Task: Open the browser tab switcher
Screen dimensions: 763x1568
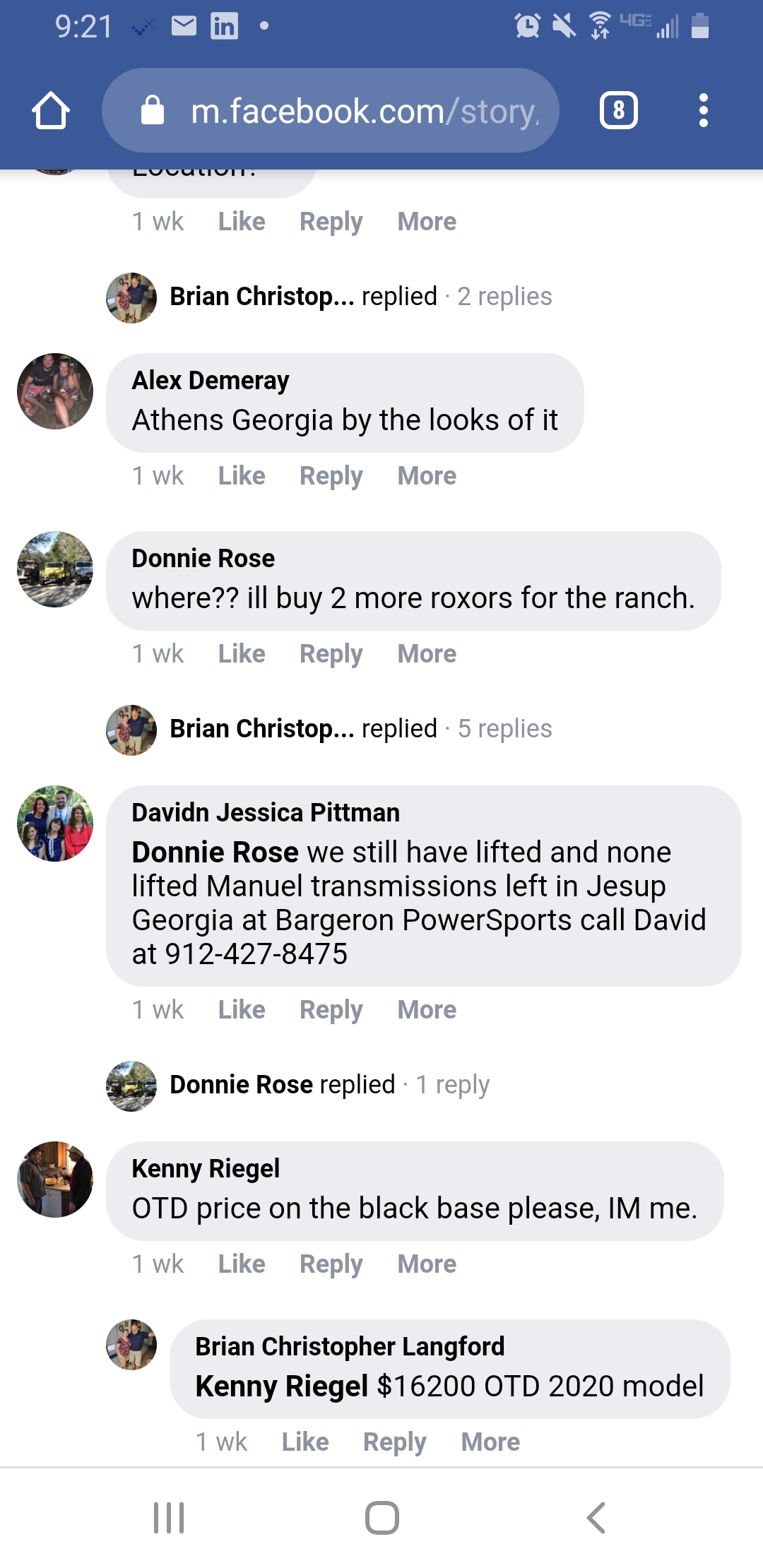Action: (618, 110)
